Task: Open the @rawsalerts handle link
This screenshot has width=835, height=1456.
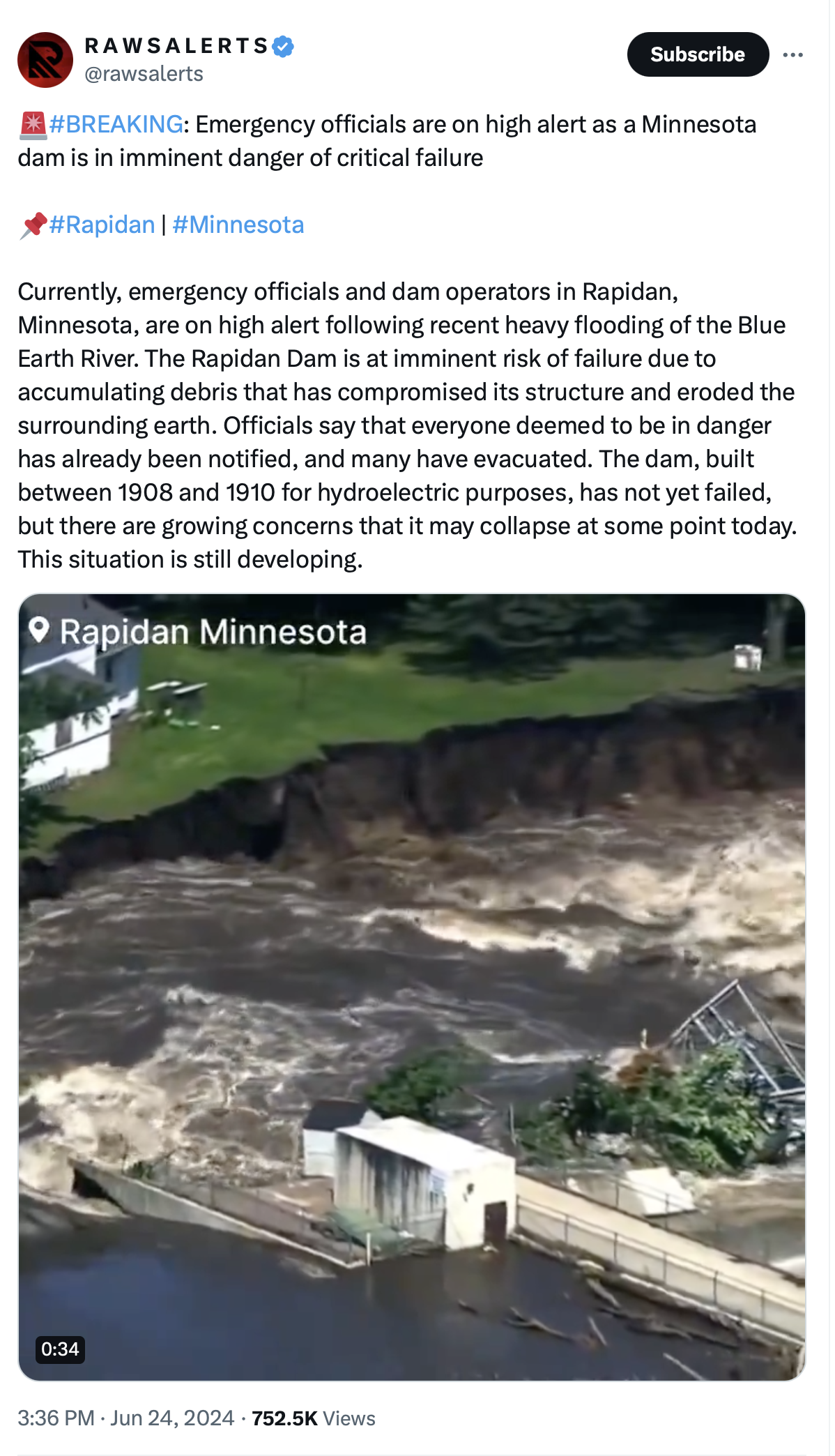Action: pyautogui.click(x=144, y=74)
